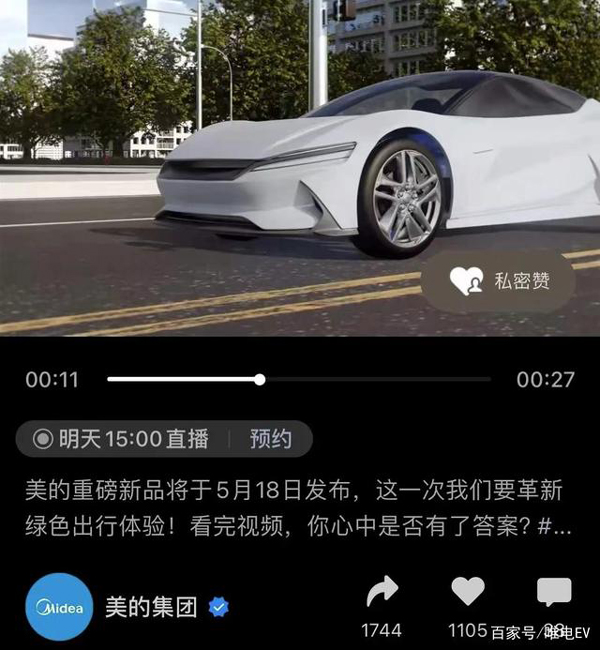The image size is (600, 650).
Task: Tap the 私密赞 private like button
Action: click(x=500, y=281)
